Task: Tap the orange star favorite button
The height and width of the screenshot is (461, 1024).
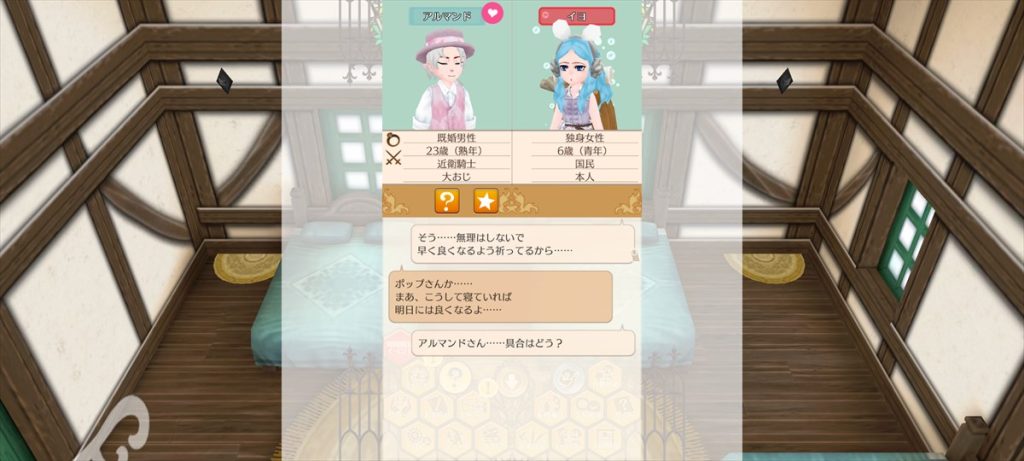Action: tap(485, 201)
